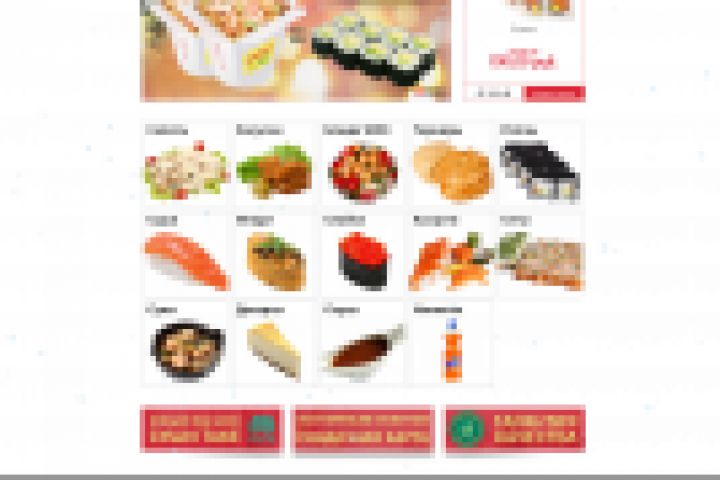Open the top banner showing the noodle box
Screen dimensions: 720x480
pos(295,50)
